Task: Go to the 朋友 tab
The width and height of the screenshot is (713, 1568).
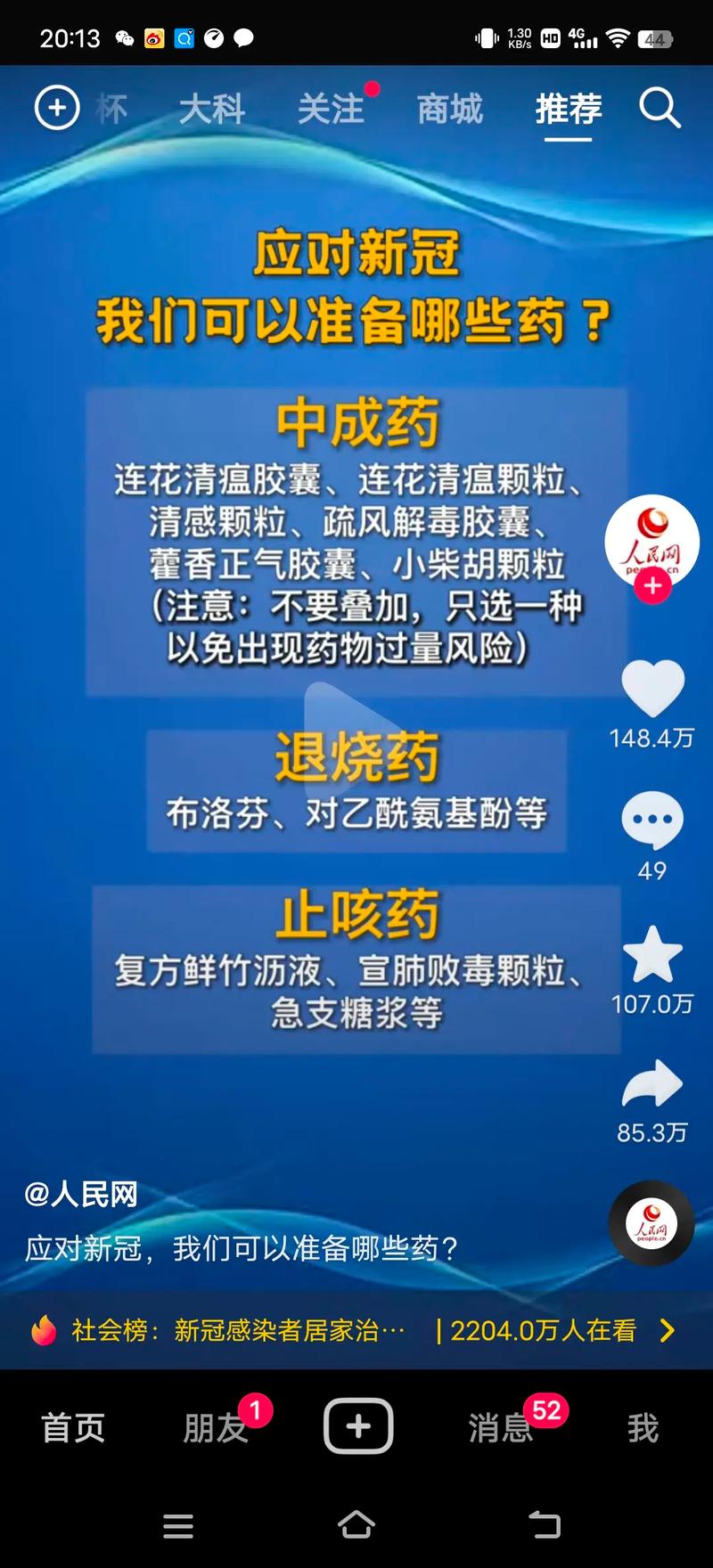Action: (x=215, y=1427)
